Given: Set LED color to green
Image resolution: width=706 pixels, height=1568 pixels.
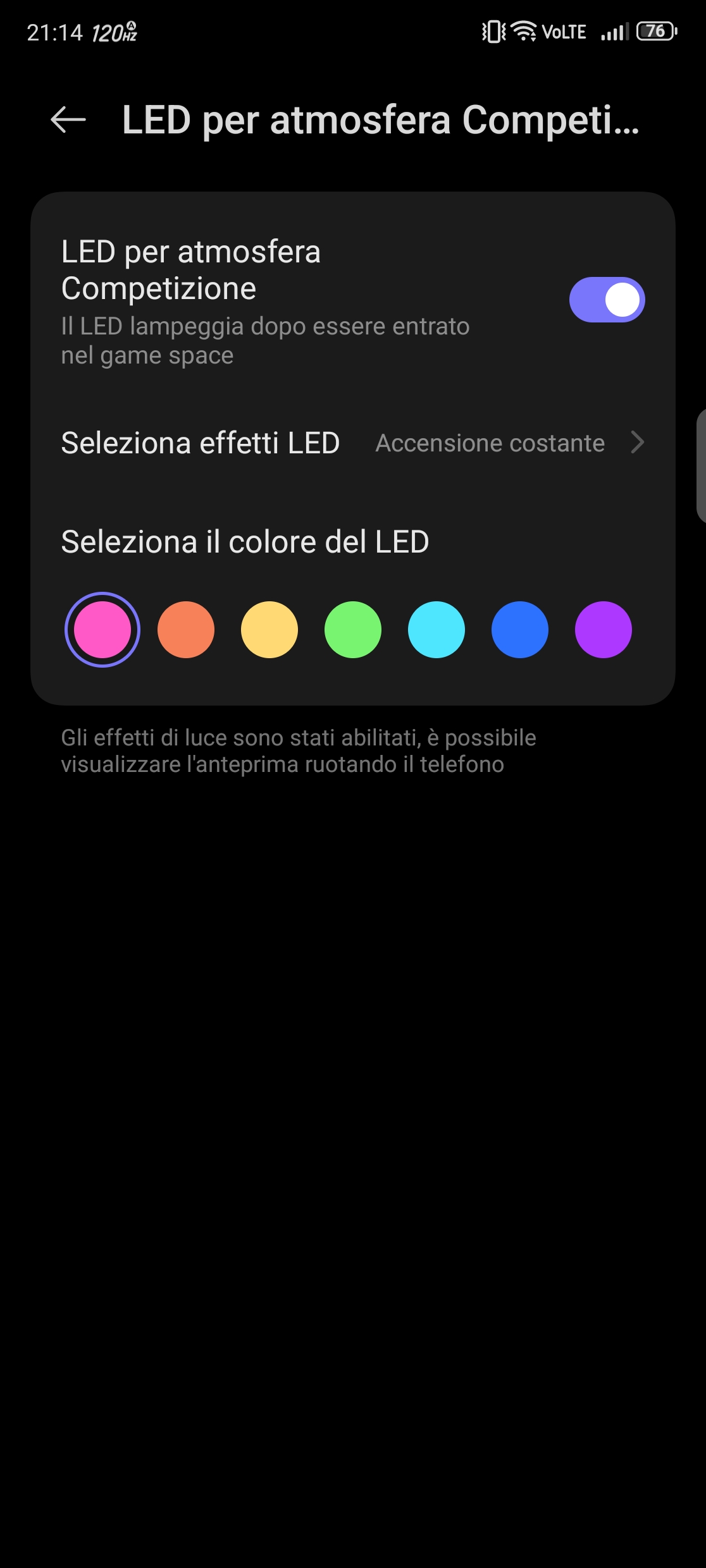Looking at the screenshot, I should pos(353,630).
